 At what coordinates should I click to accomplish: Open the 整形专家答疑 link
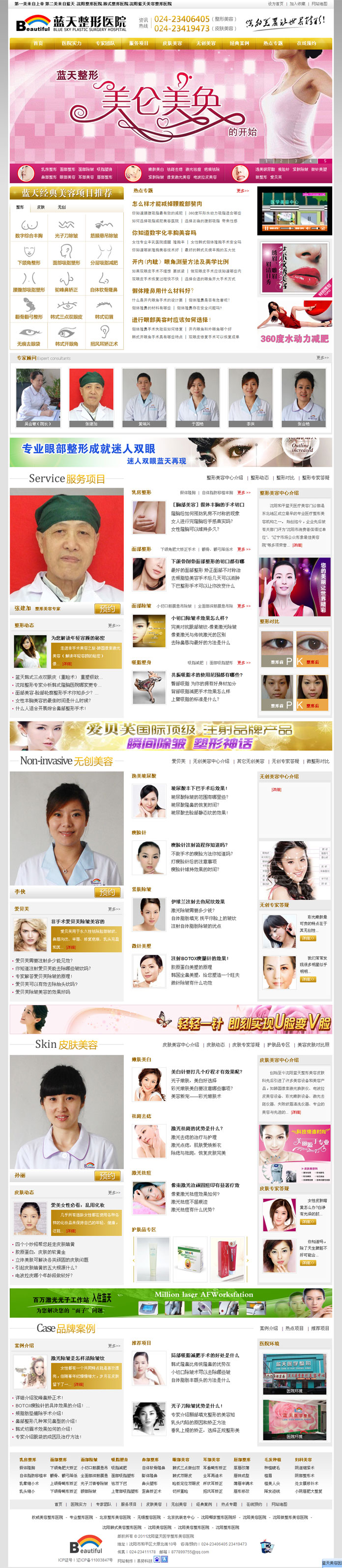315,478
